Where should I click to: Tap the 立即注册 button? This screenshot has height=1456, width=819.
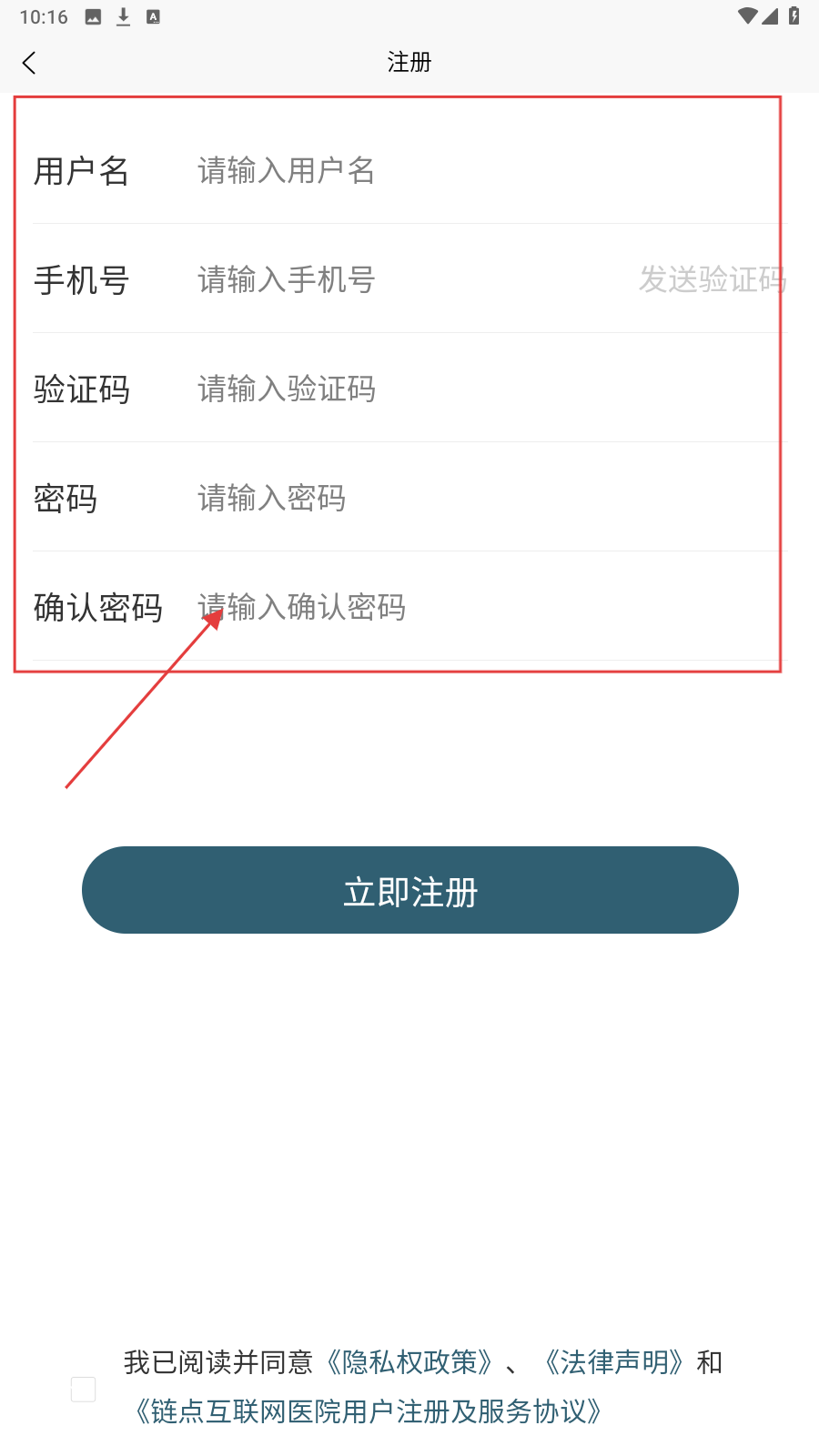(x=409, y=890)
